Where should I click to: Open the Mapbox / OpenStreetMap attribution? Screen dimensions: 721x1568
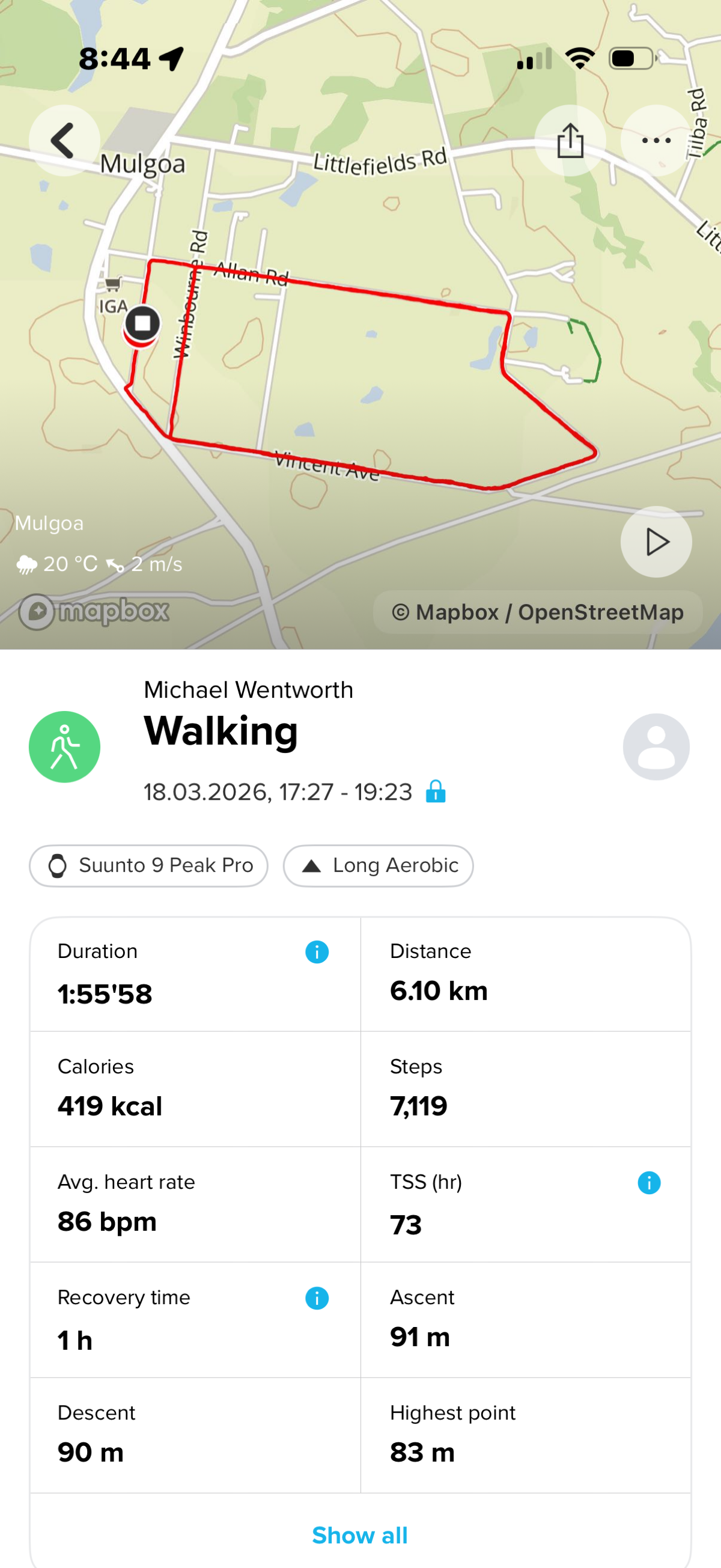pos(537,612)
